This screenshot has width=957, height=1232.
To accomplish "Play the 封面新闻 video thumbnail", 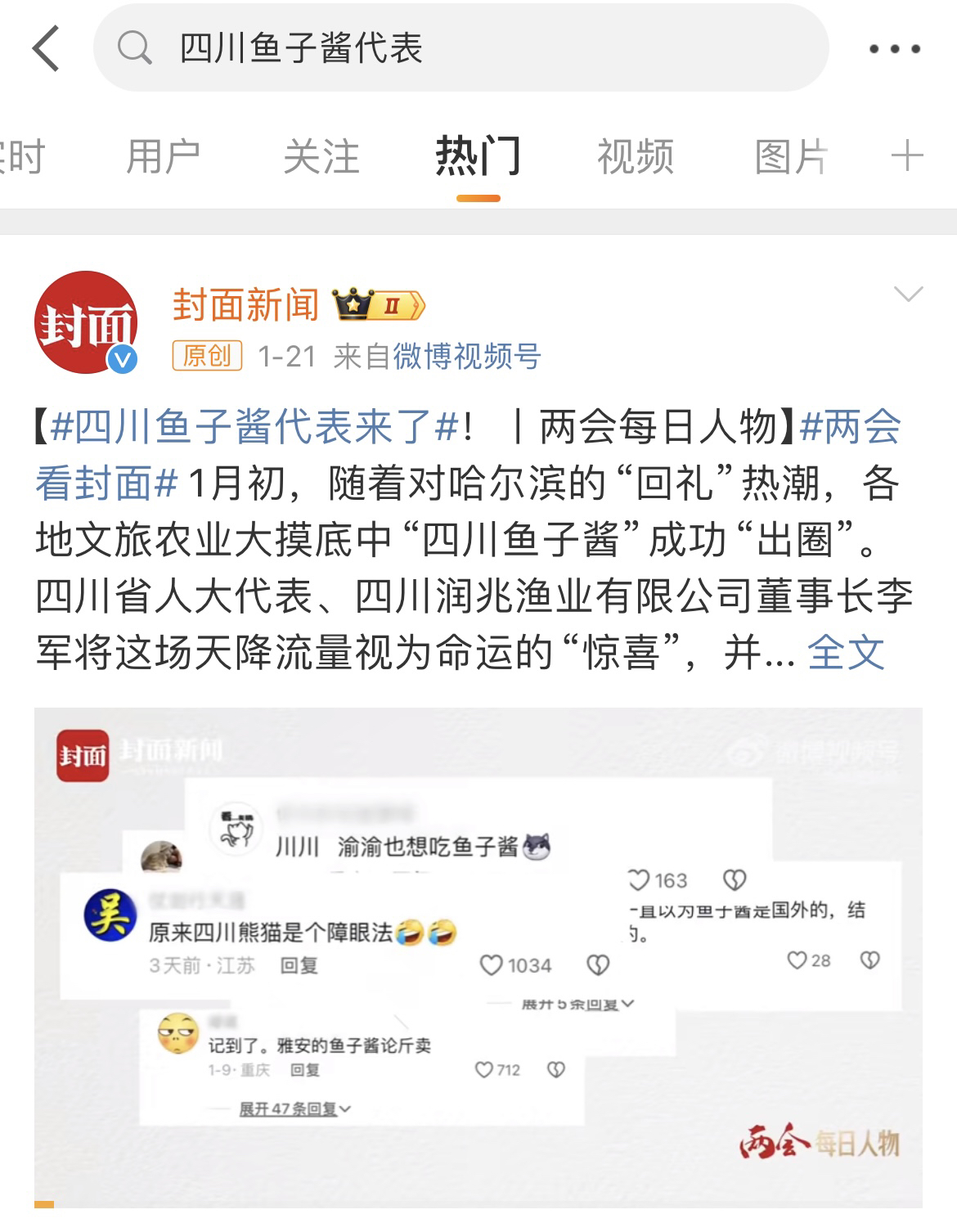I will click(478, 957).
